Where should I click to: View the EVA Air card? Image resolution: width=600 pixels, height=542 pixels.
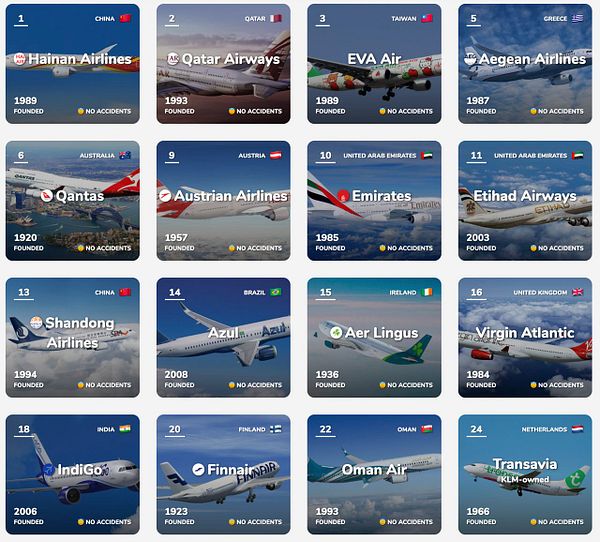[x=374, y=64]
